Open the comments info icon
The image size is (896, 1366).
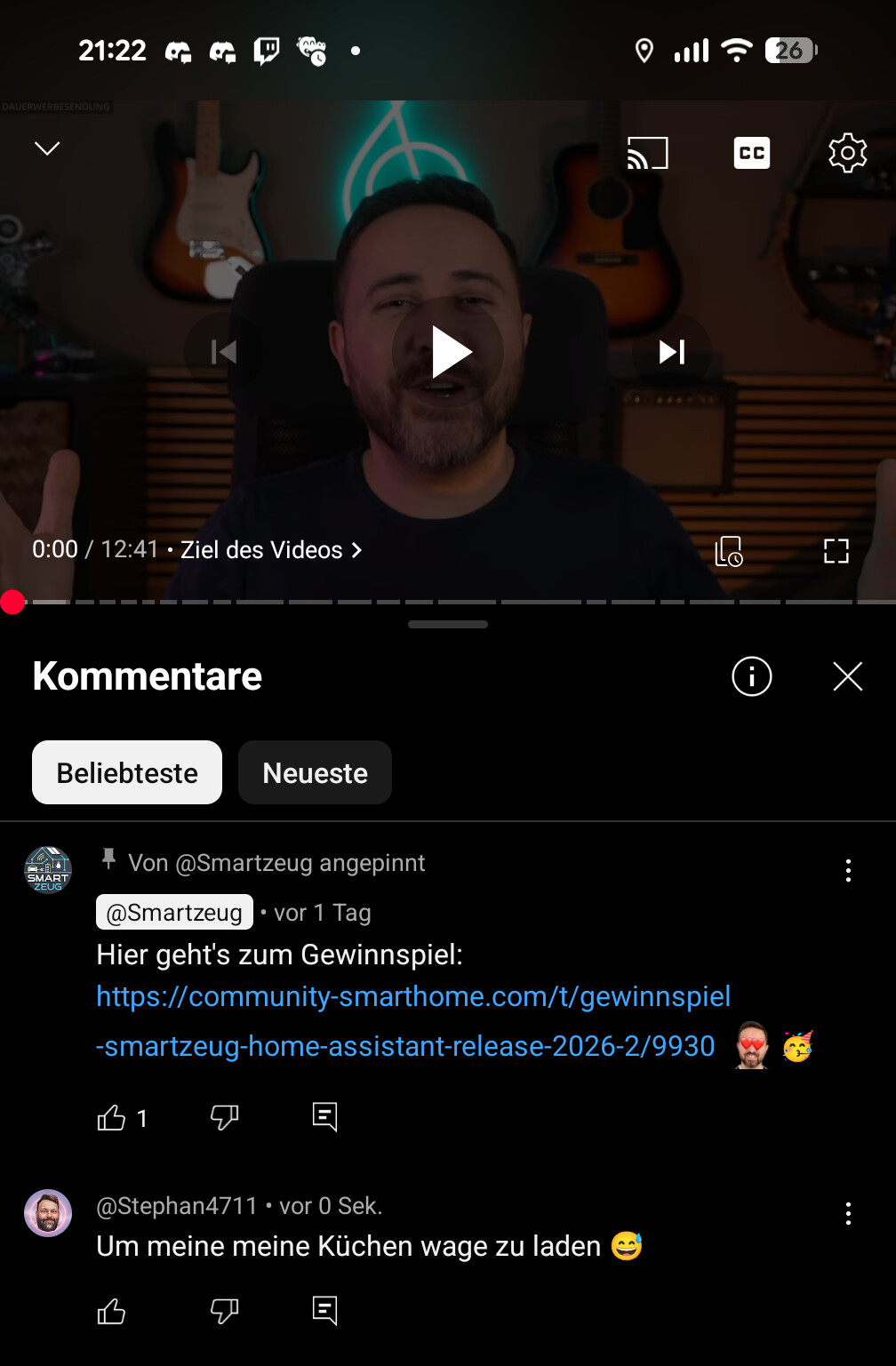click(752, 676)
